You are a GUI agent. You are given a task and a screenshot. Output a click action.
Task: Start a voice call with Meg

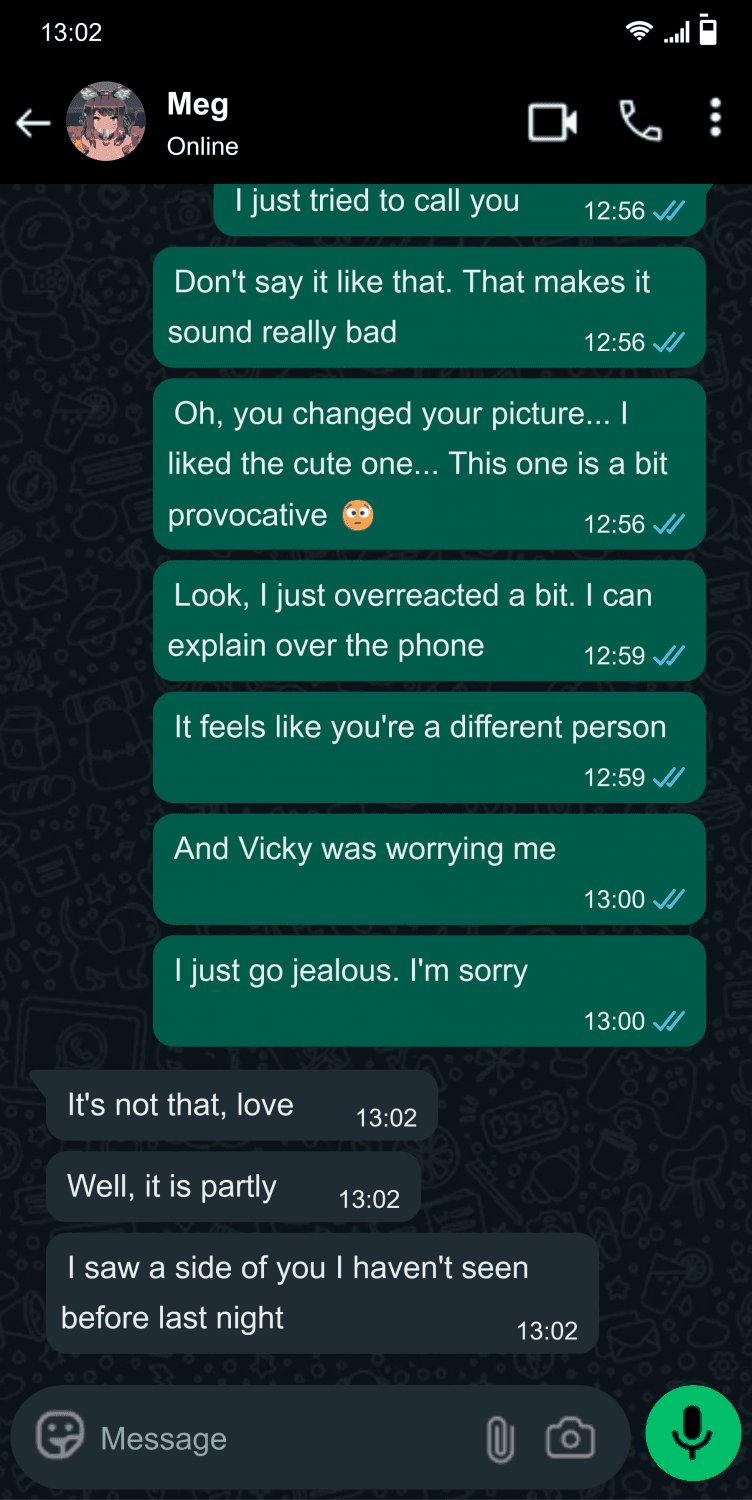(640, 122)
